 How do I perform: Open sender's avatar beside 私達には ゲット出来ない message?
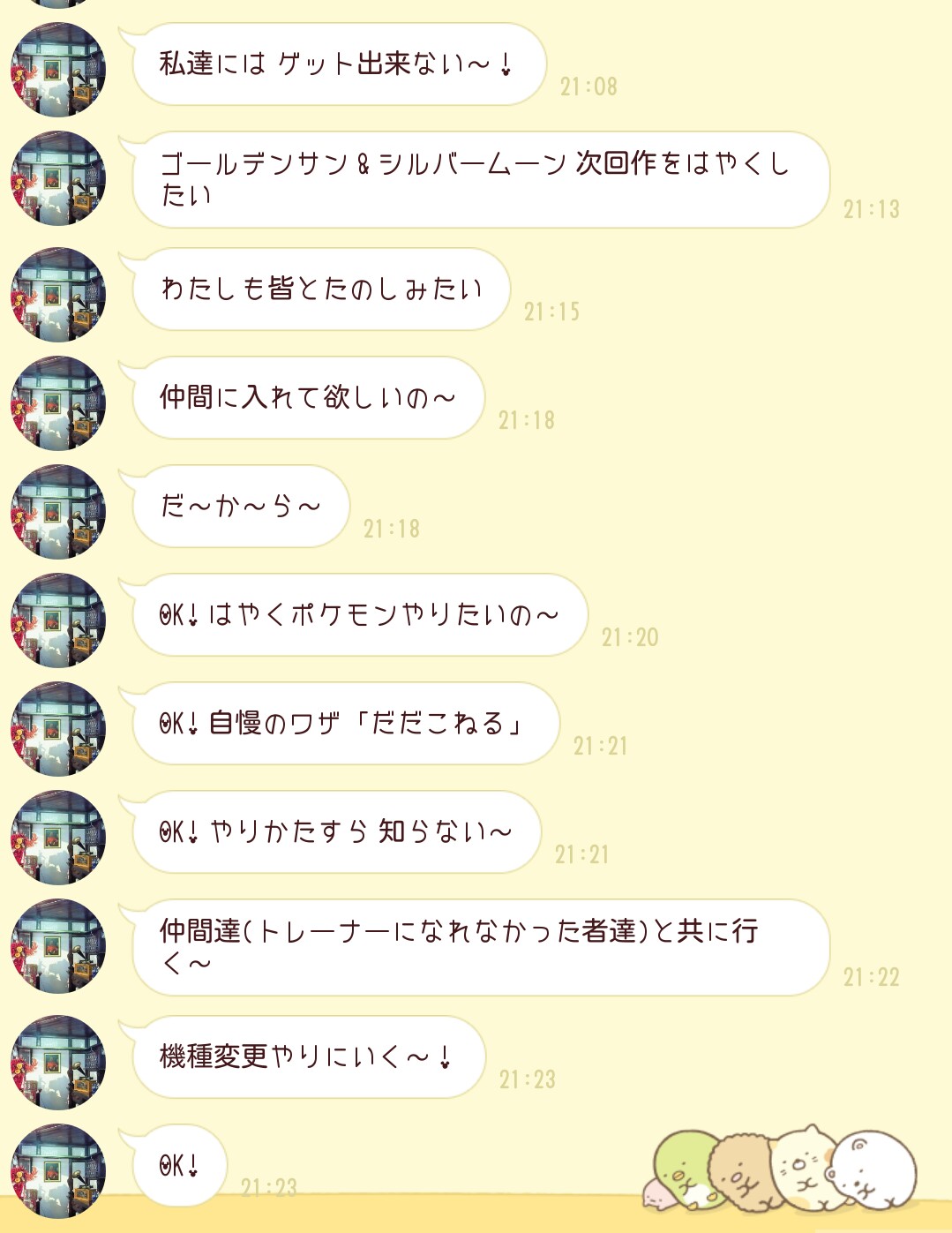pos(58,71)
